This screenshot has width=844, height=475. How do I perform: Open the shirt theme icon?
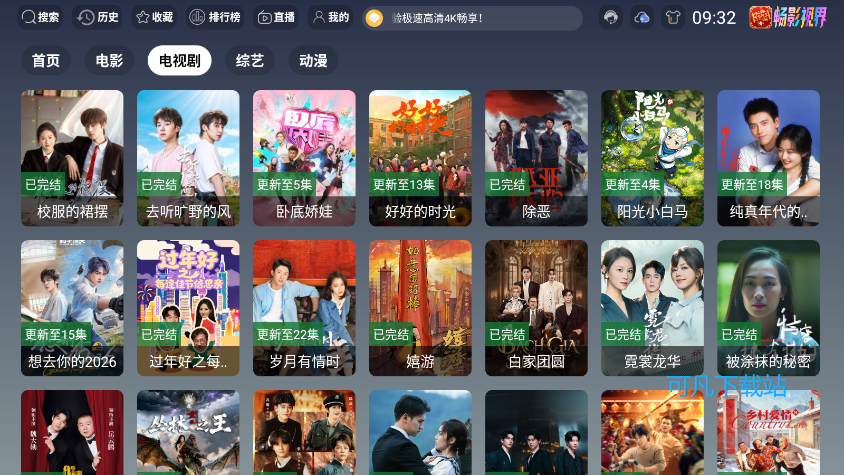click(671, 18)
